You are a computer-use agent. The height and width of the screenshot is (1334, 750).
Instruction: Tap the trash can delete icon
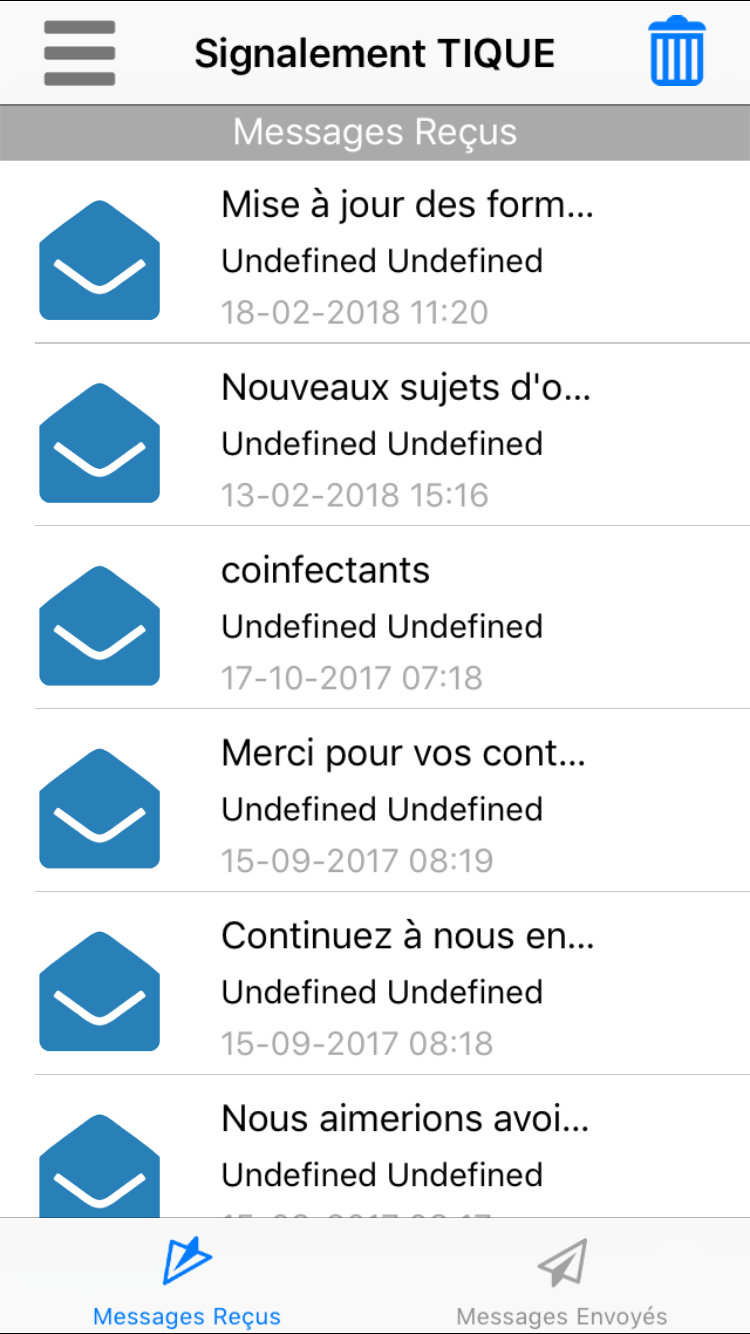[x=677, y=51]
